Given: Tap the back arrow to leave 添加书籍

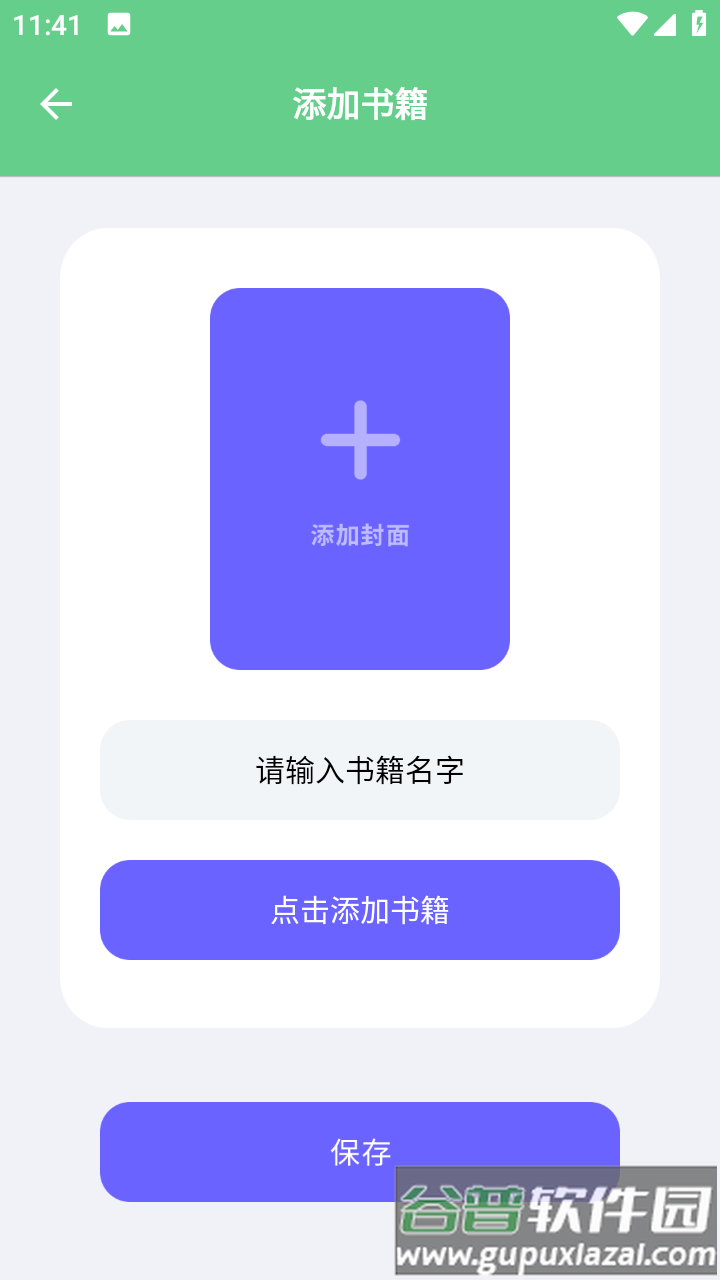Looking at the screenshot, I should pos(56,103).
